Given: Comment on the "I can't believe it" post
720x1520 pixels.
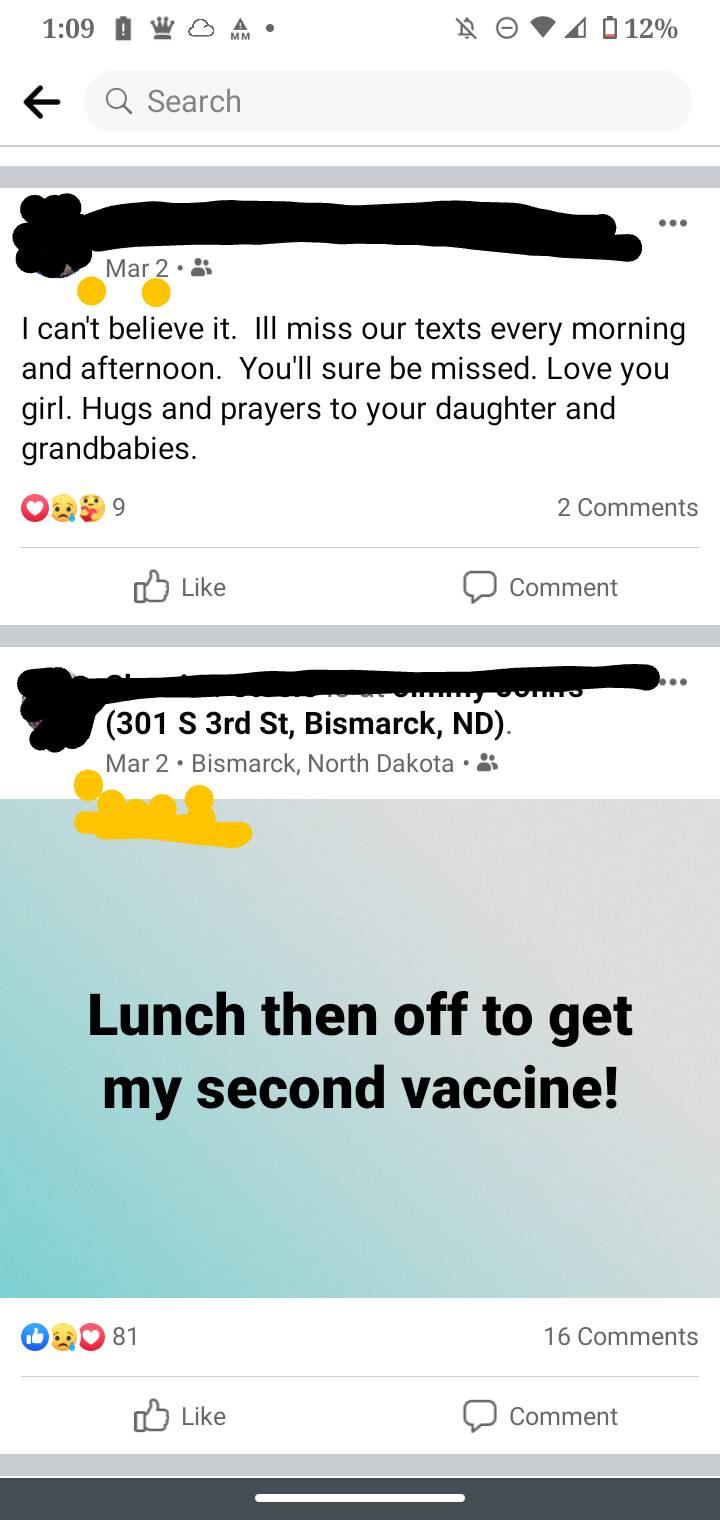Looking at the screenshot, I should point(540,587).
